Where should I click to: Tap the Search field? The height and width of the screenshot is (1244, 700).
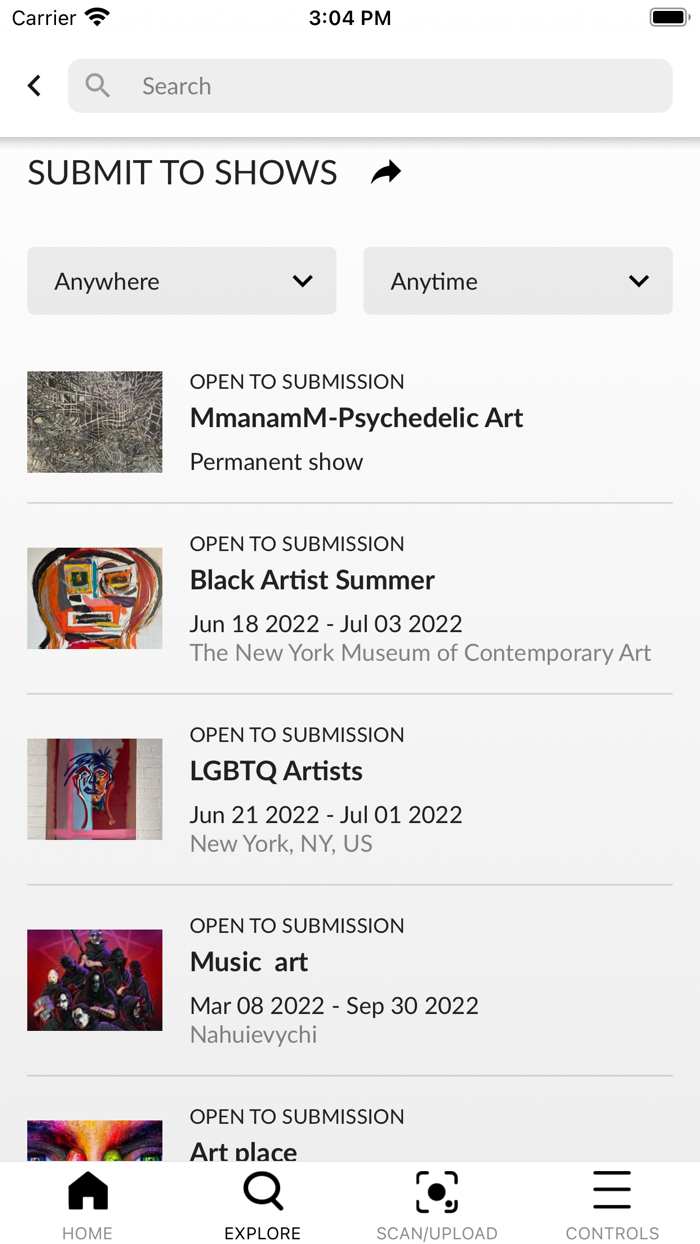pyautogui.click(x=370, y=86)
